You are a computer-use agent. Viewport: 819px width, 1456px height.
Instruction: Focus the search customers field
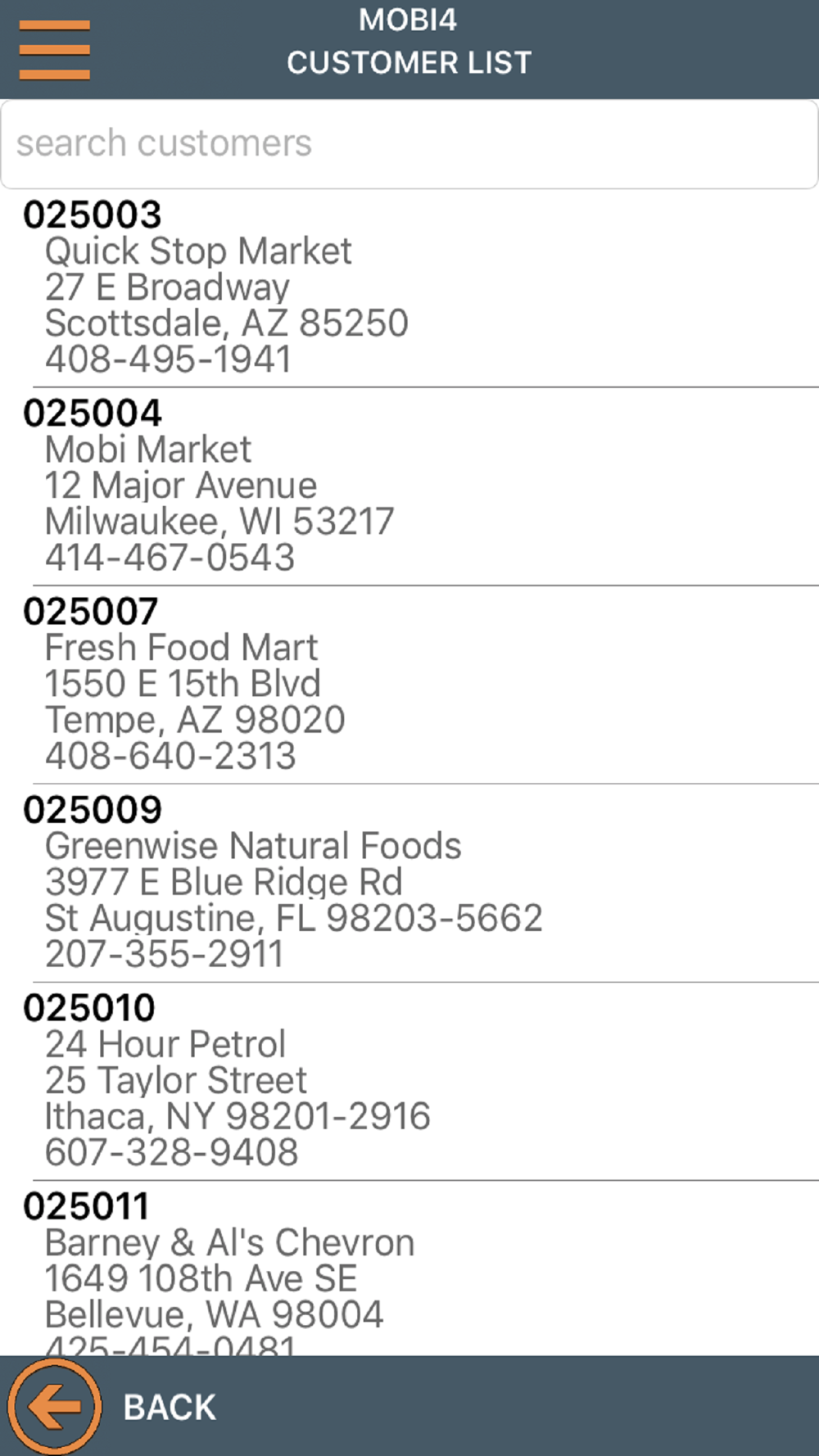tap(409, 144)
